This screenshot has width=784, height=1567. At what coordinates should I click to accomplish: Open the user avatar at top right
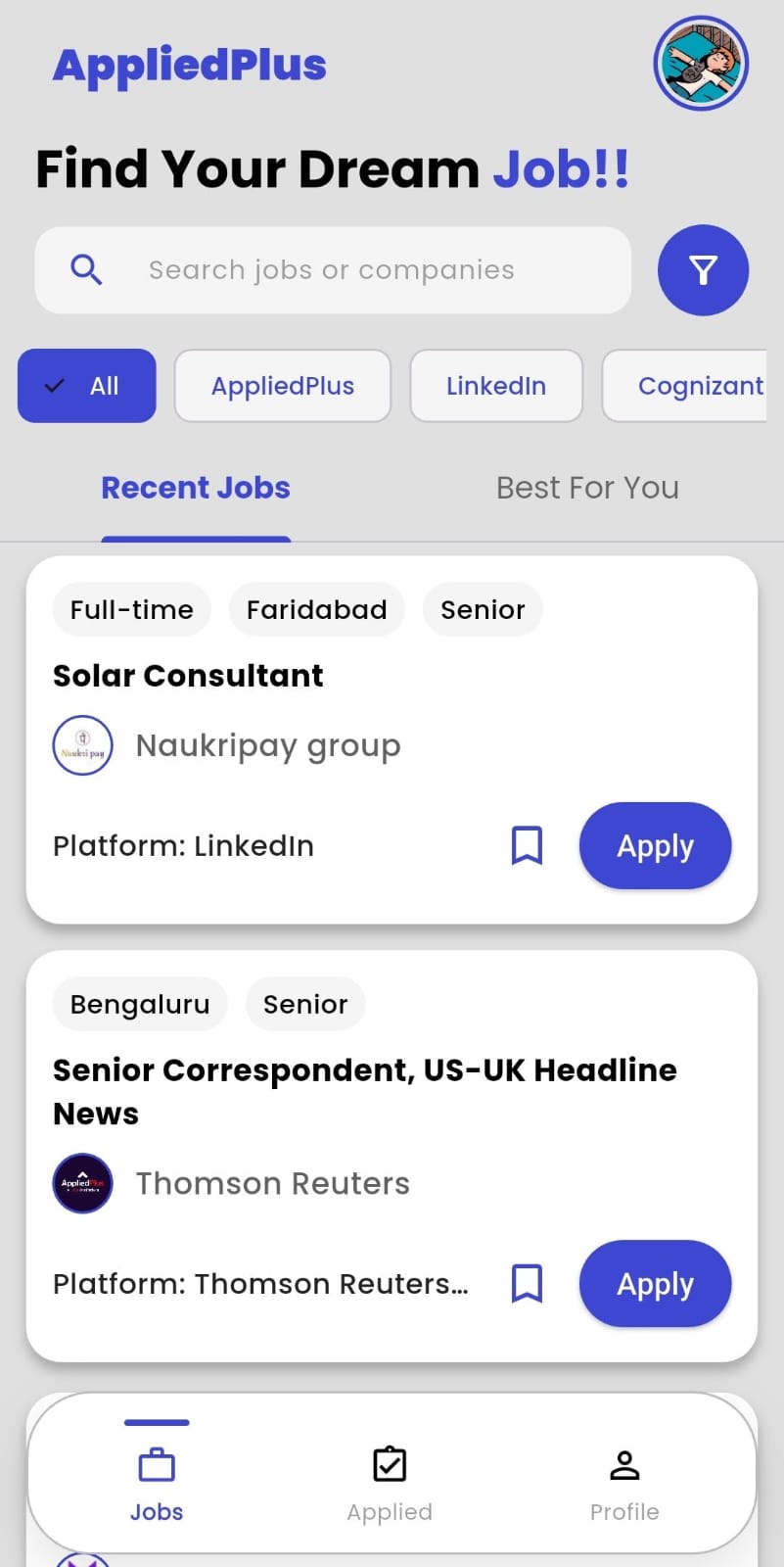click(701, 63)
